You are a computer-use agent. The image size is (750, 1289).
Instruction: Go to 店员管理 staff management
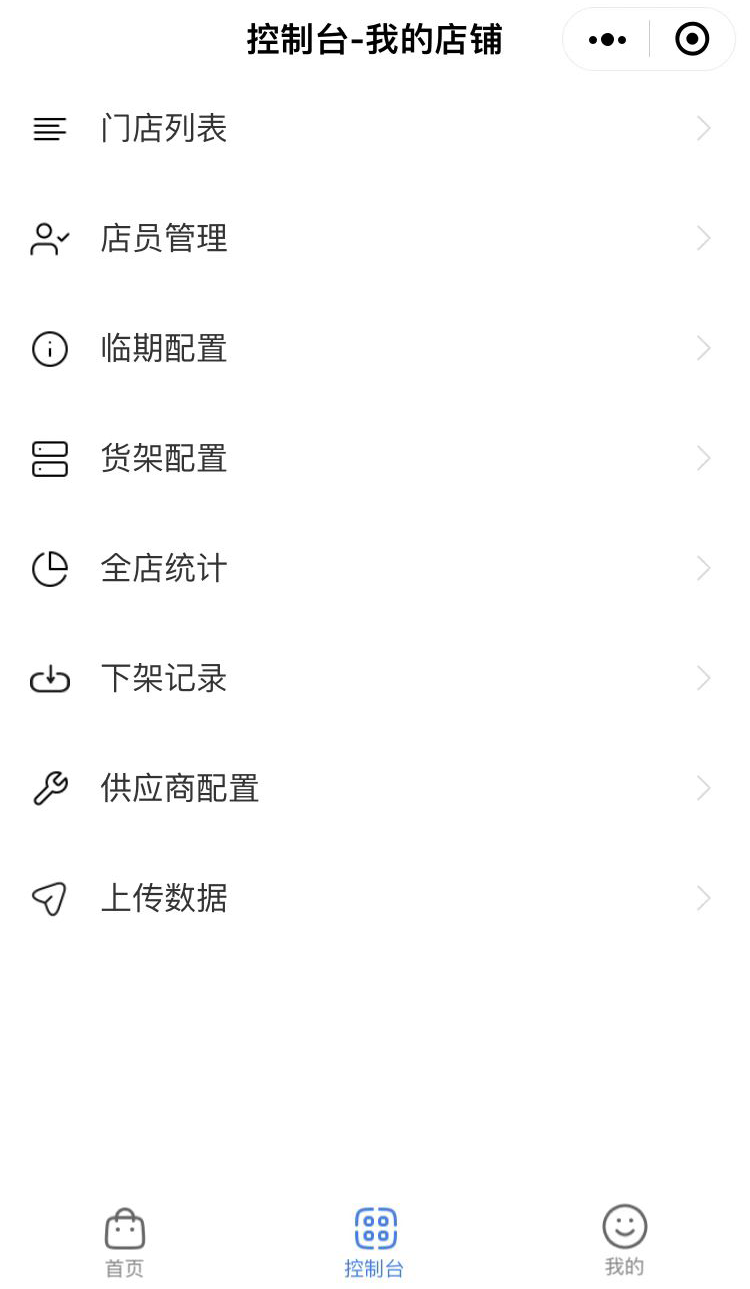(x=375, y=238)
